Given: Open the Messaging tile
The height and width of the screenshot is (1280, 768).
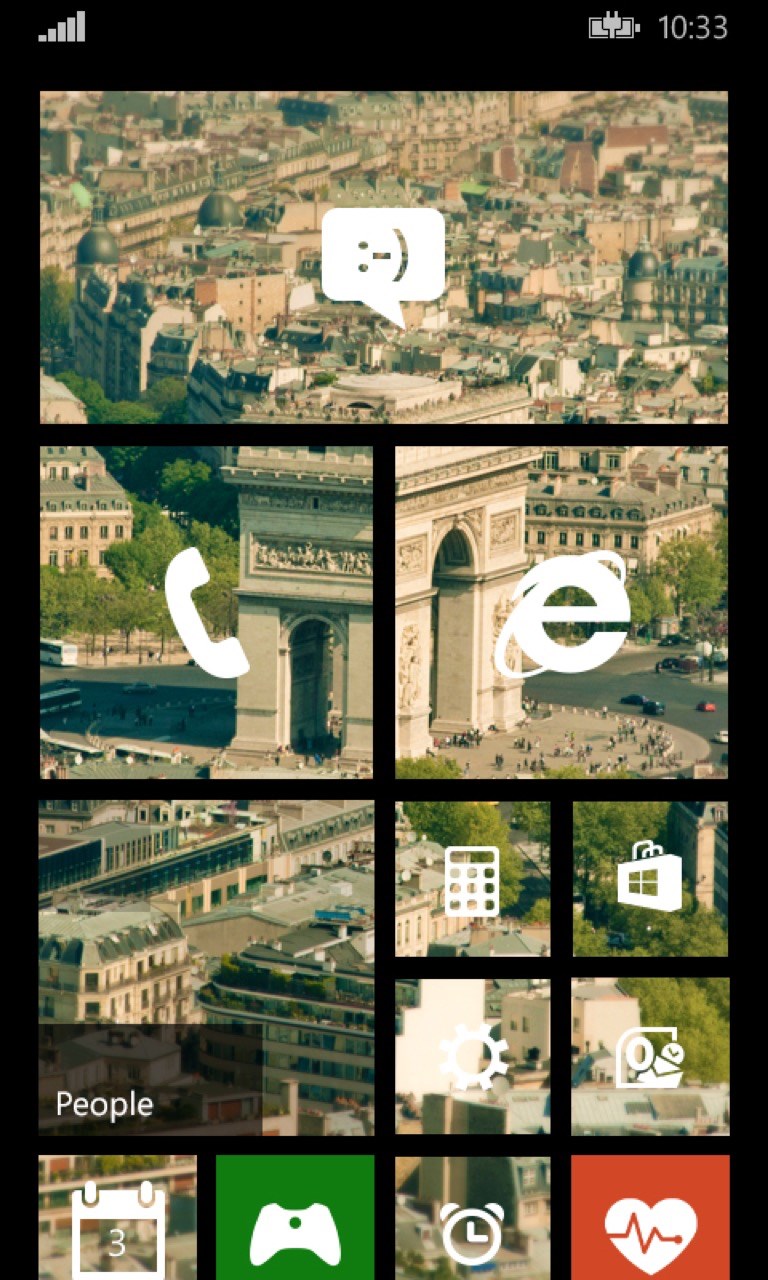Looking at the screenshot, I should pos(384,258).
